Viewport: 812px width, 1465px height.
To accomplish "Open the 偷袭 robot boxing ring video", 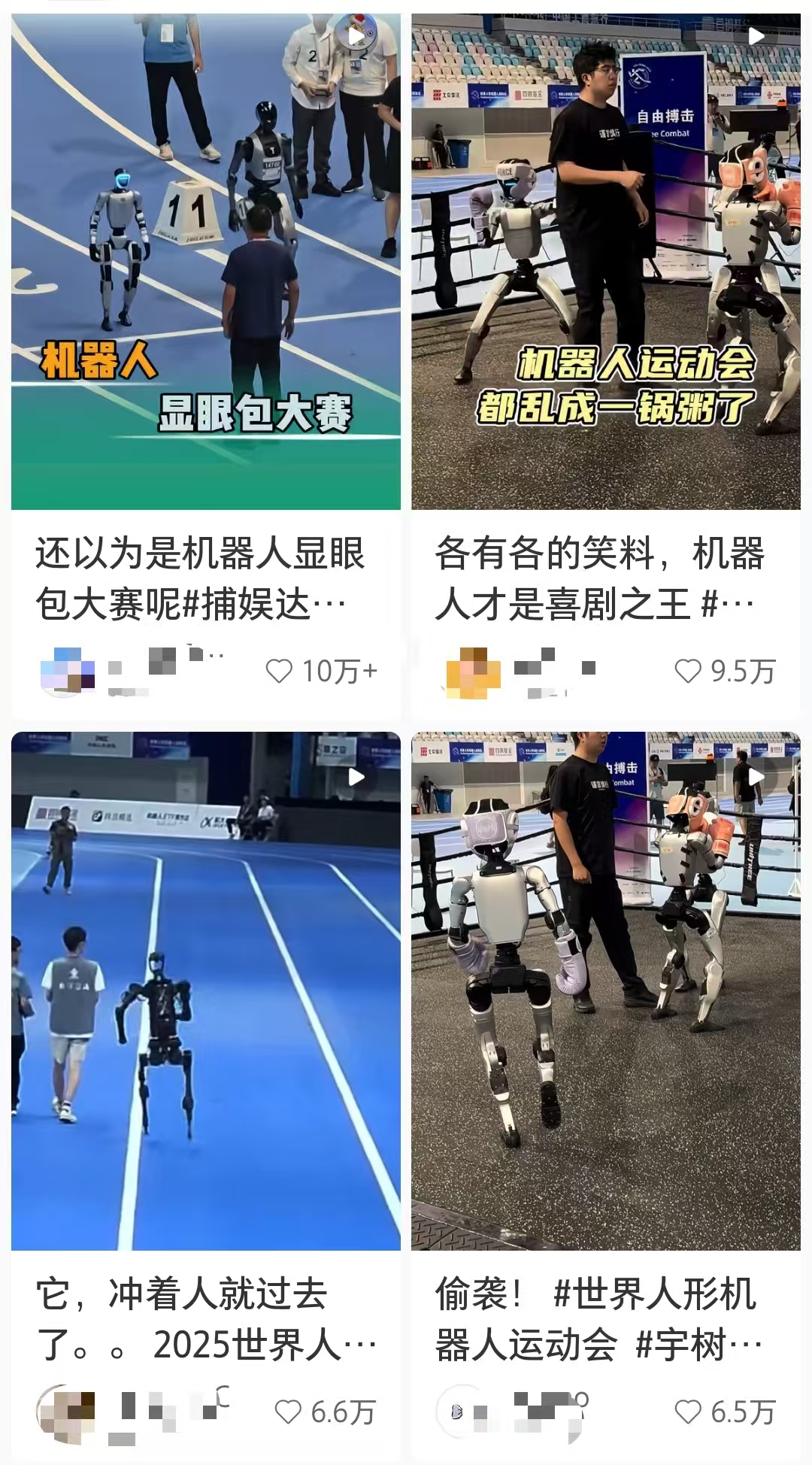I will pyautogui.click(x=605, y=990).
